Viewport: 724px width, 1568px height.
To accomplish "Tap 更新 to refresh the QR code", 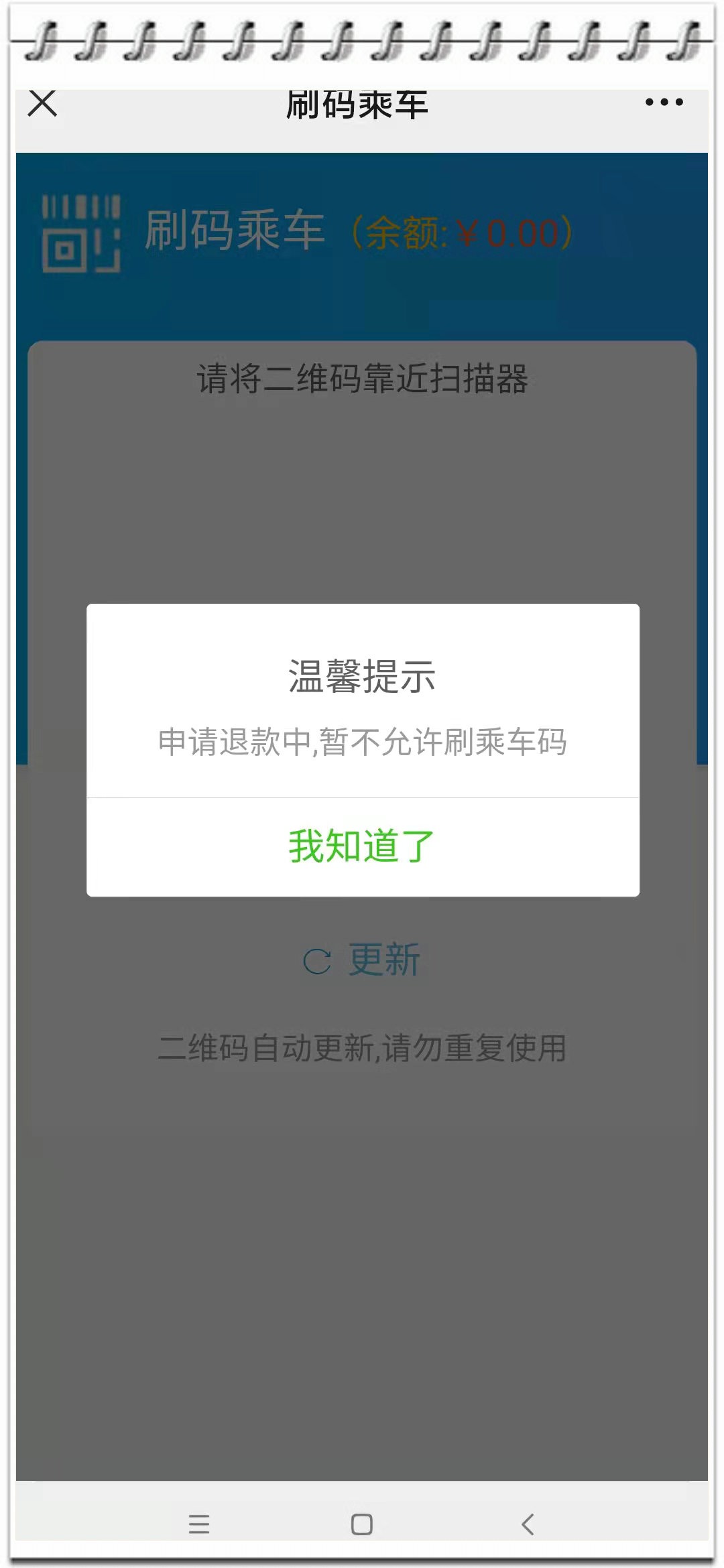I will click(x=362, y=960).
